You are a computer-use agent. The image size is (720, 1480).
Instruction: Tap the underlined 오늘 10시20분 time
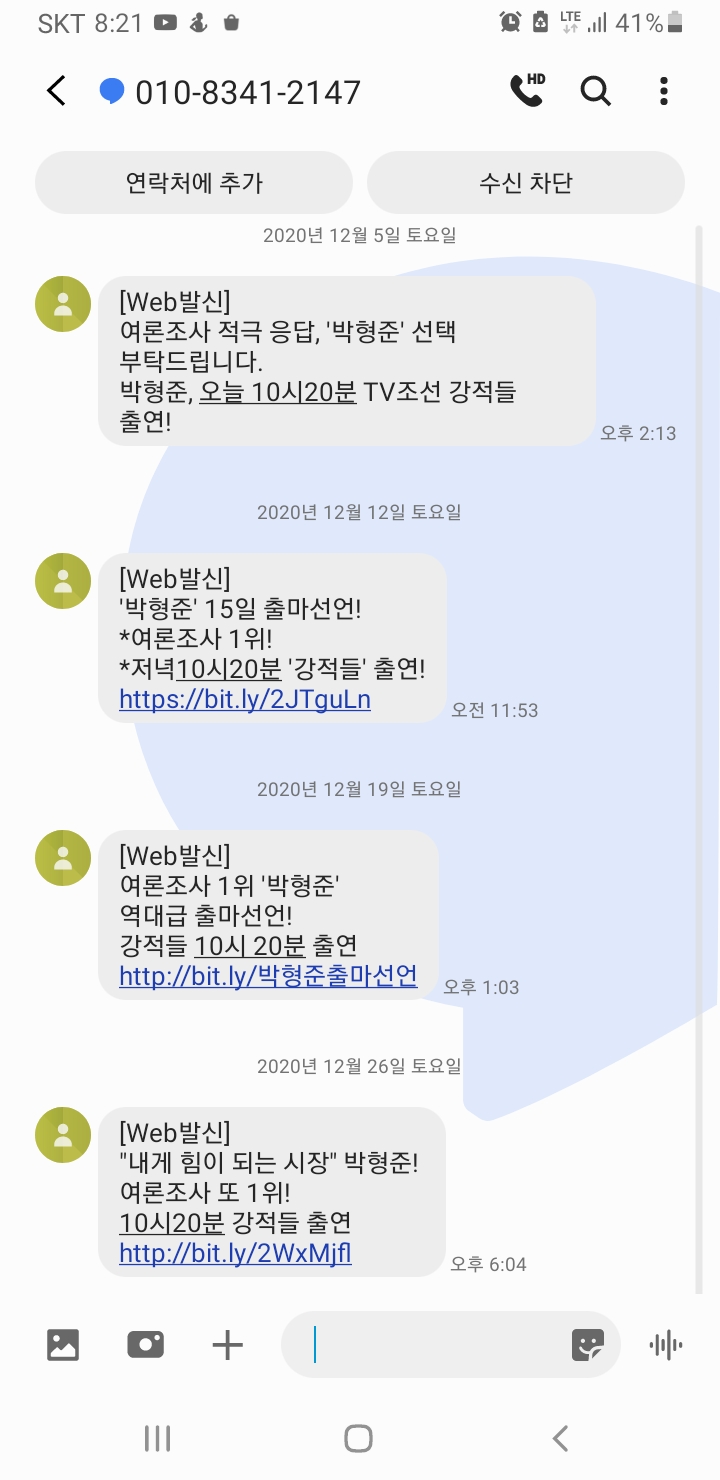tap(277, 393)
